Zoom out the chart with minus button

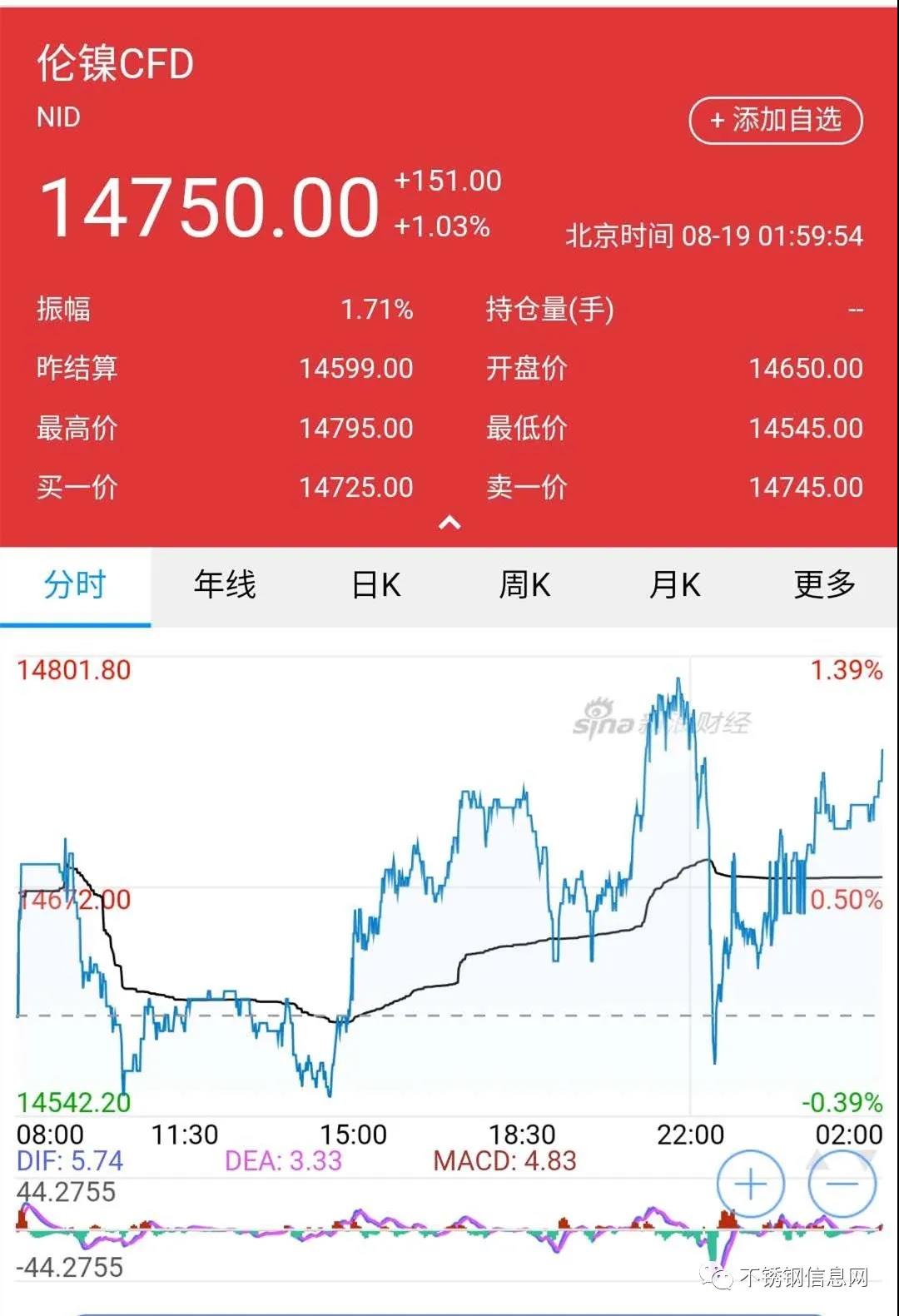[842, 1184]
